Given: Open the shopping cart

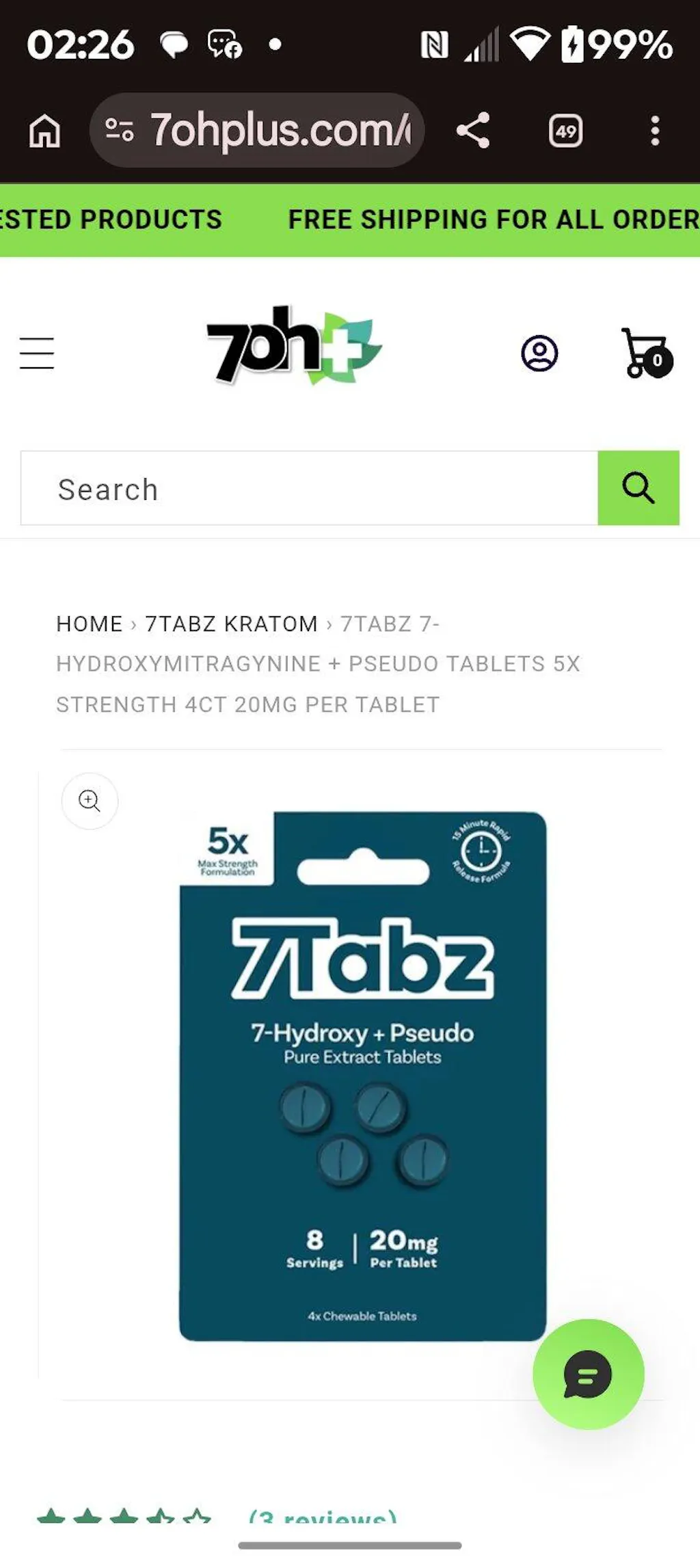Looking at the screenshot, I should click(x=645, y=354).
